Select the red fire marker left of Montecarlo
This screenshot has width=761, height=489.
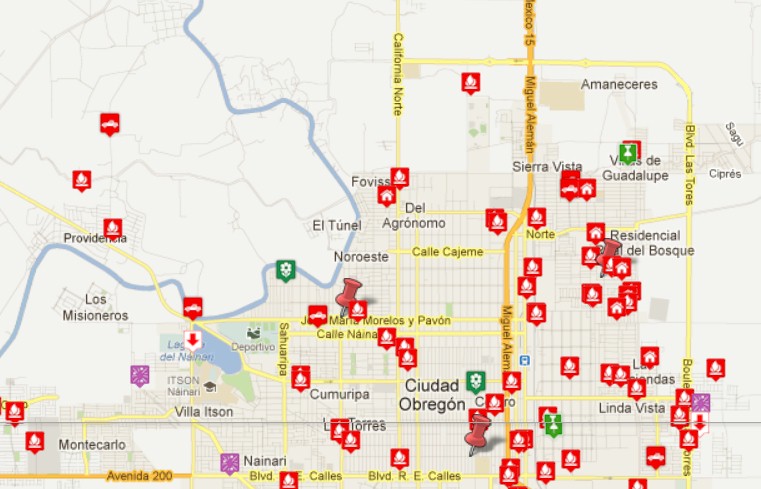pos(35,440)
